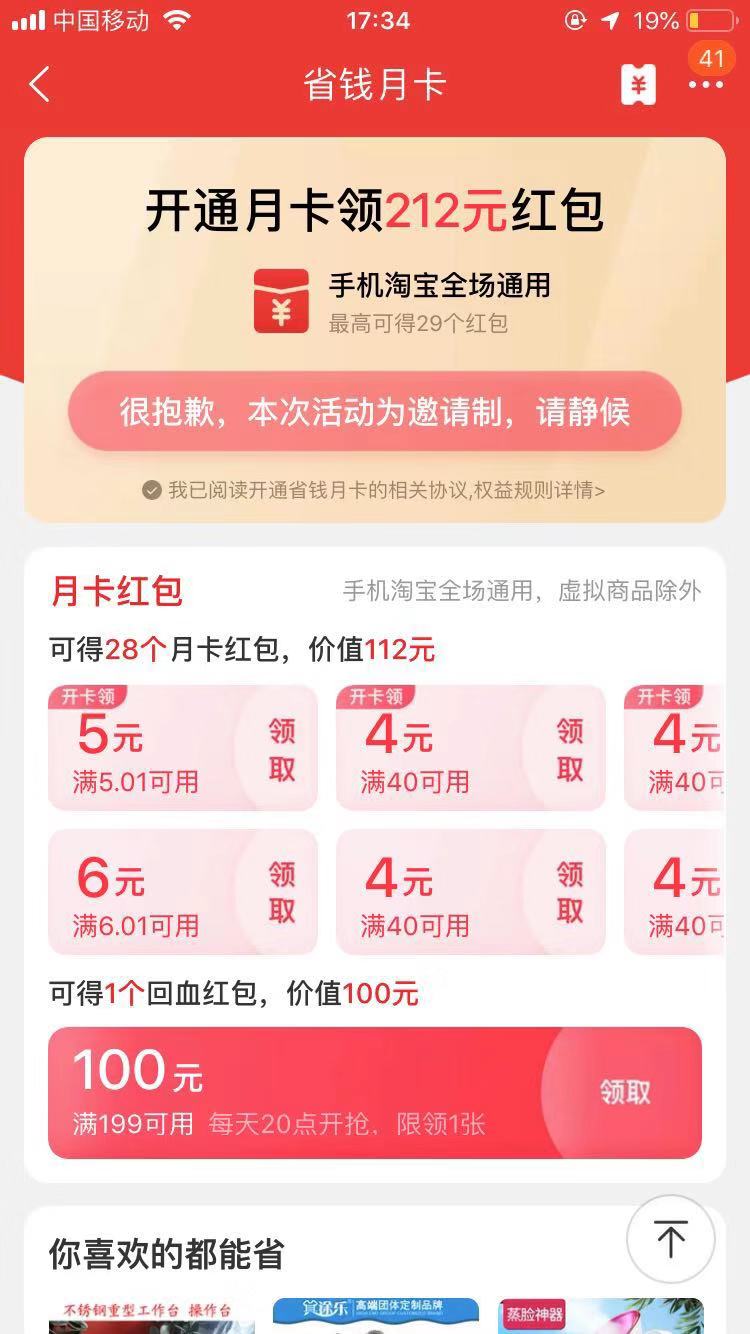The height and width of the screenshot is (1334, 750).
Task: Open the yuan coupon ticket icon
Action: tap(638, 85)
